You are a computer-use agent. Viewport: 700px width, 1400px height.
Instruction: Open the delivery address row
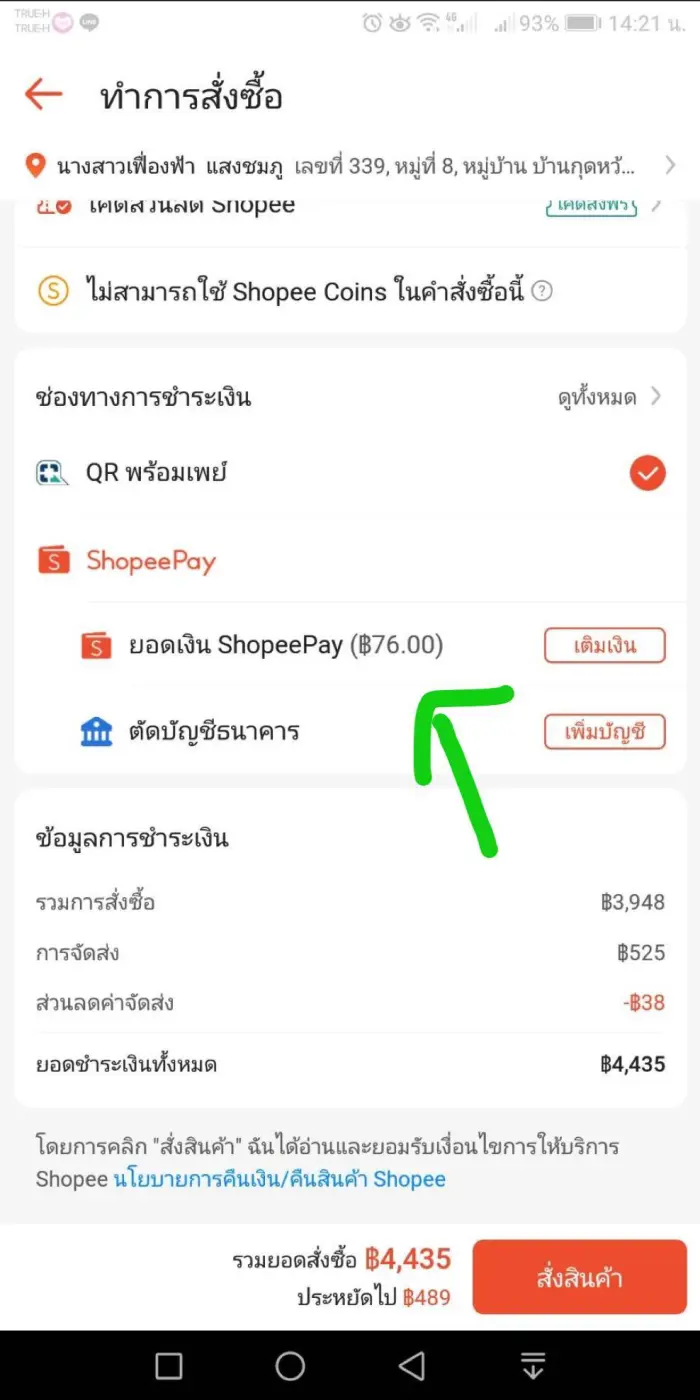tap(350, 164)
